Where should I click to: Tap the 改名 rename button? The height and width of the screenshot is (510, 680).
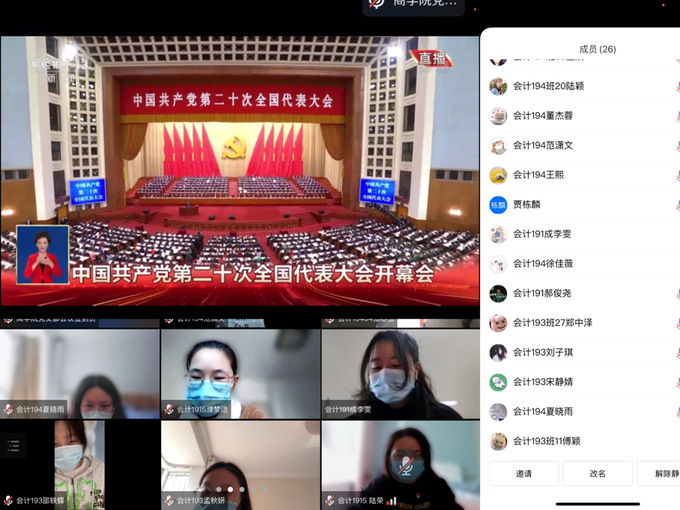click(x=597, y=473)
